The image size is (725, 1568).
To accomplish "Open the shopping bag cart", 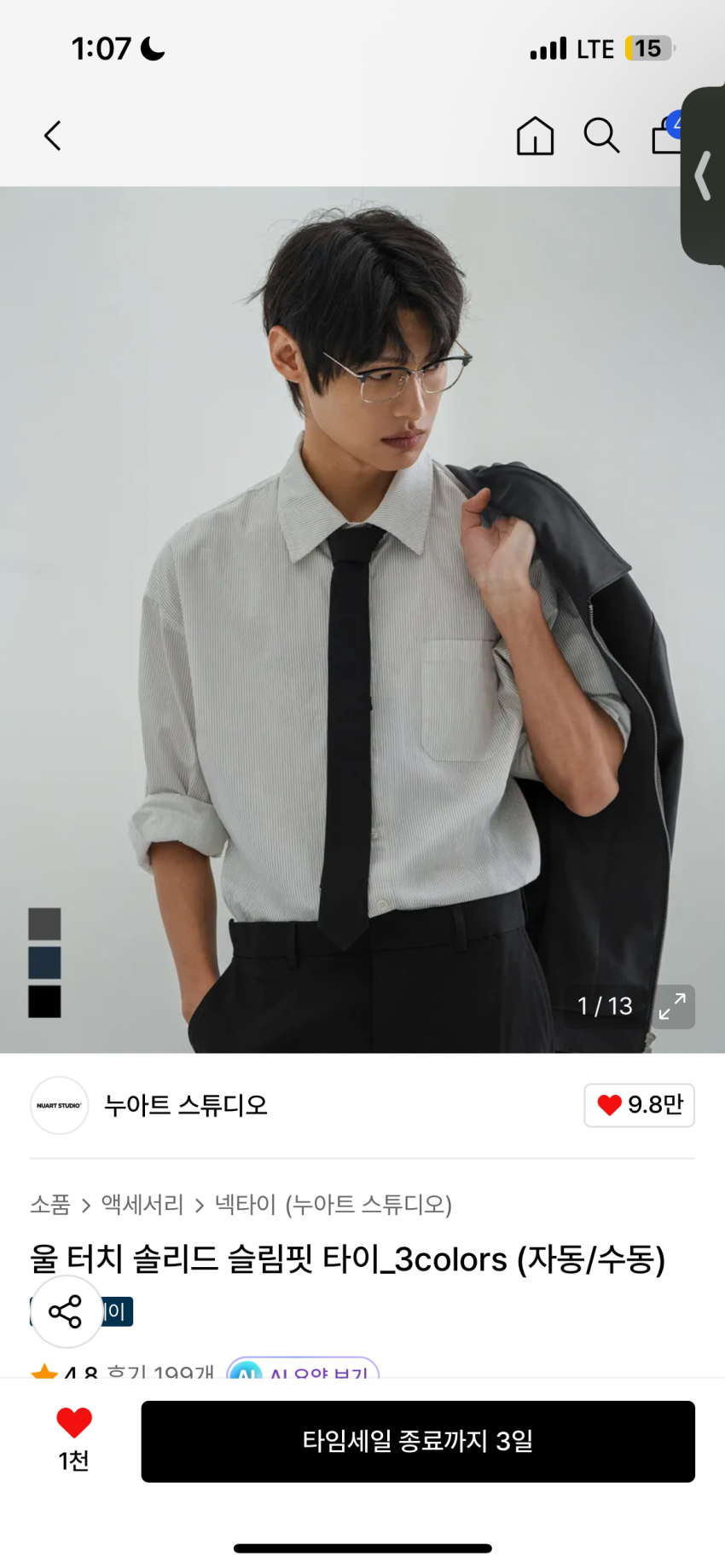I will (666, 136).
